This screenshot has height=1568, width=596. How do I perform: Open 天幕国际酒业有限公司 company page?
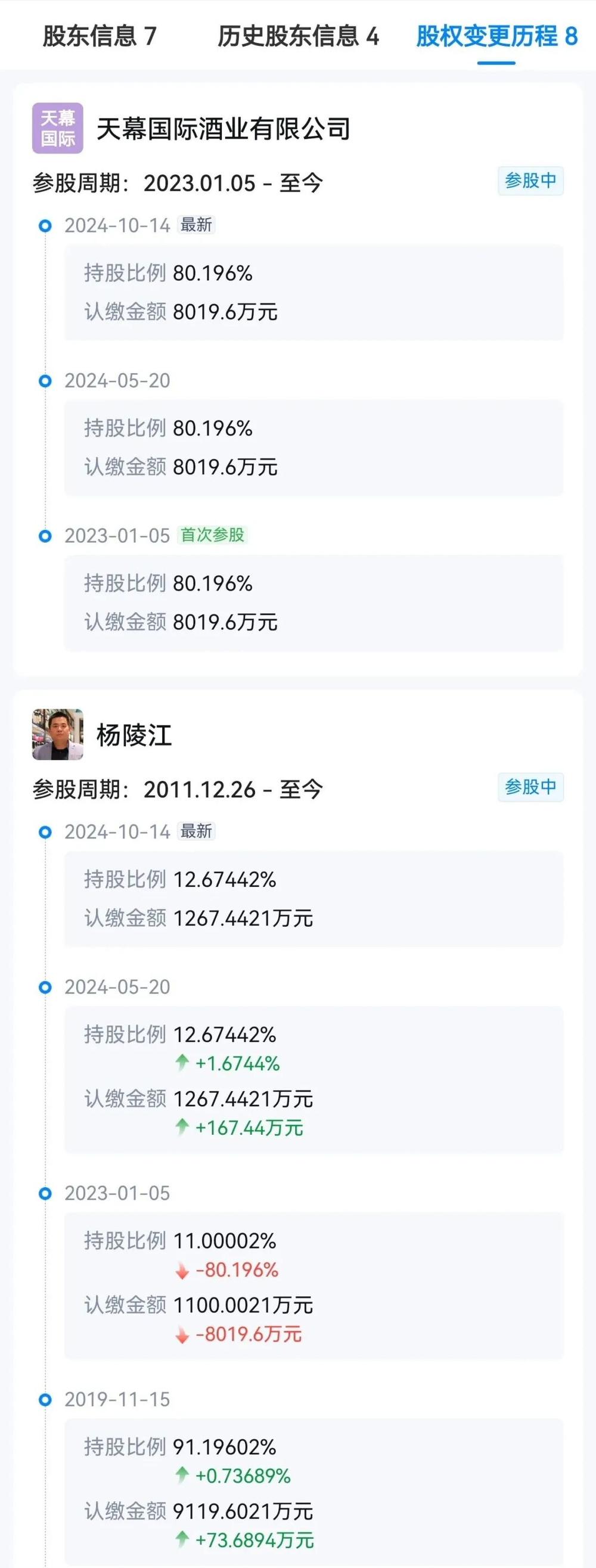pyautogui.click(x=223, y=129)
